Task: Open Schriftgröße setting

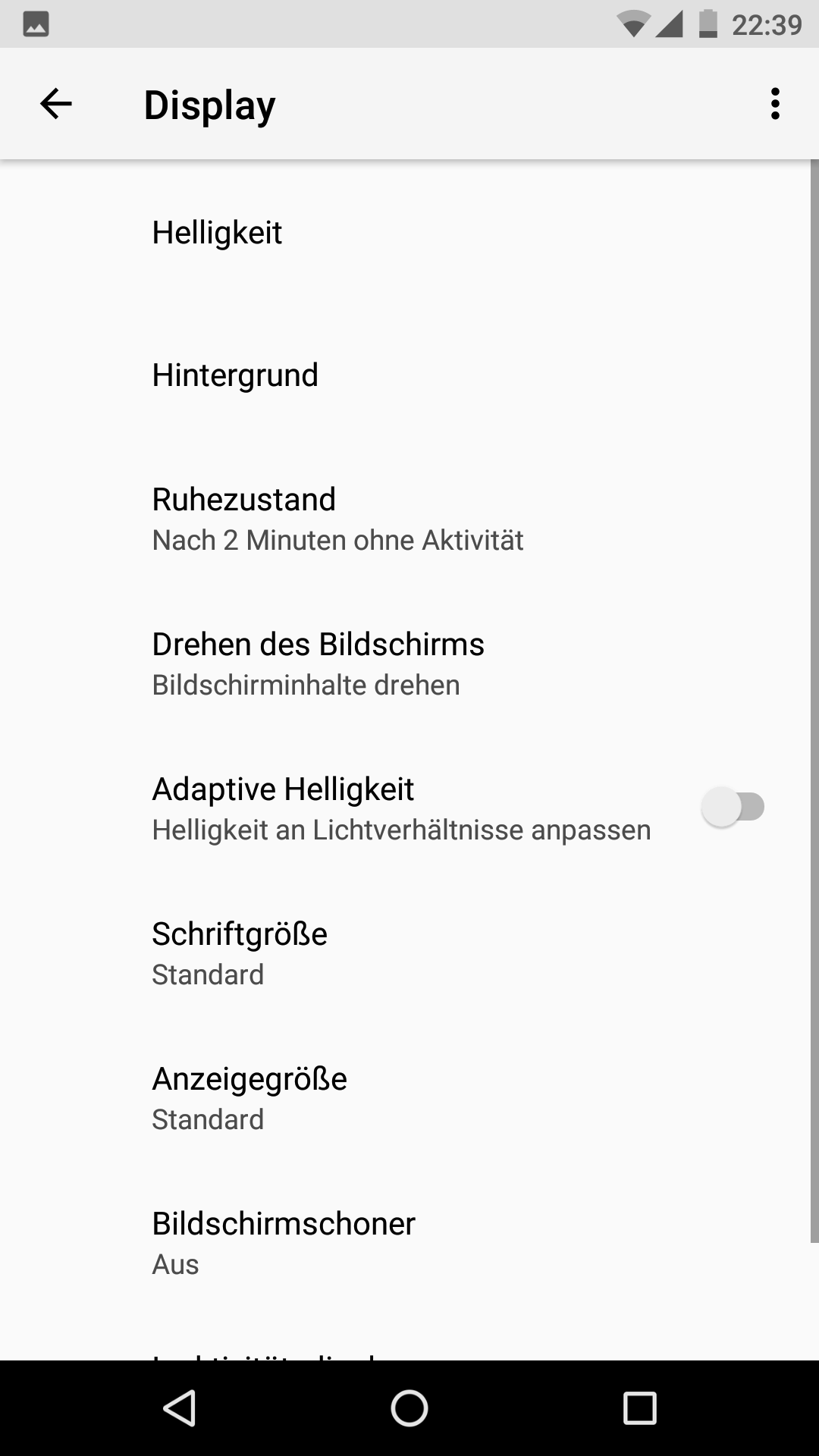Action: [240, 953]
